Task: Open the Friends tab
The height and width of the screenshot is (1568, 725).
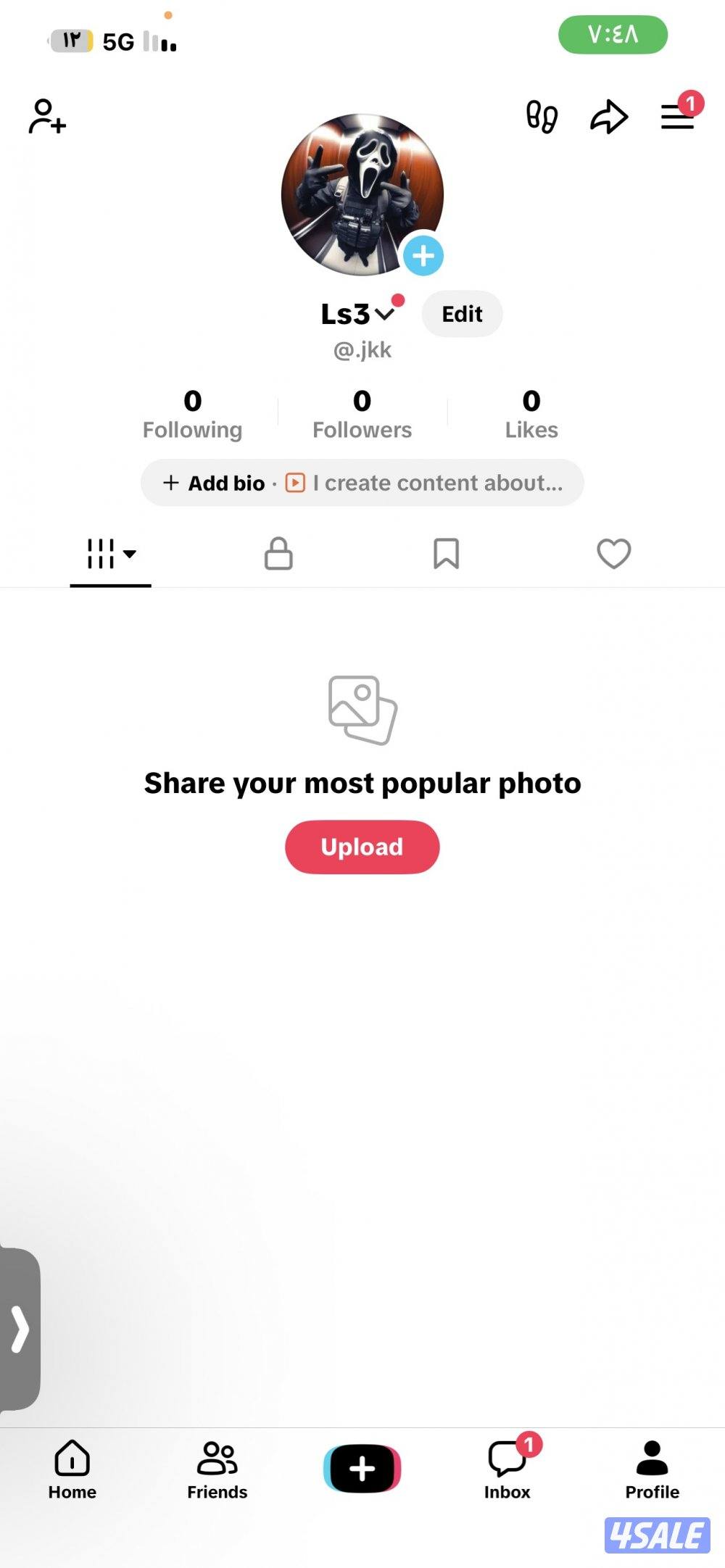Action: pyautogui.click(x=217, y=1469)
